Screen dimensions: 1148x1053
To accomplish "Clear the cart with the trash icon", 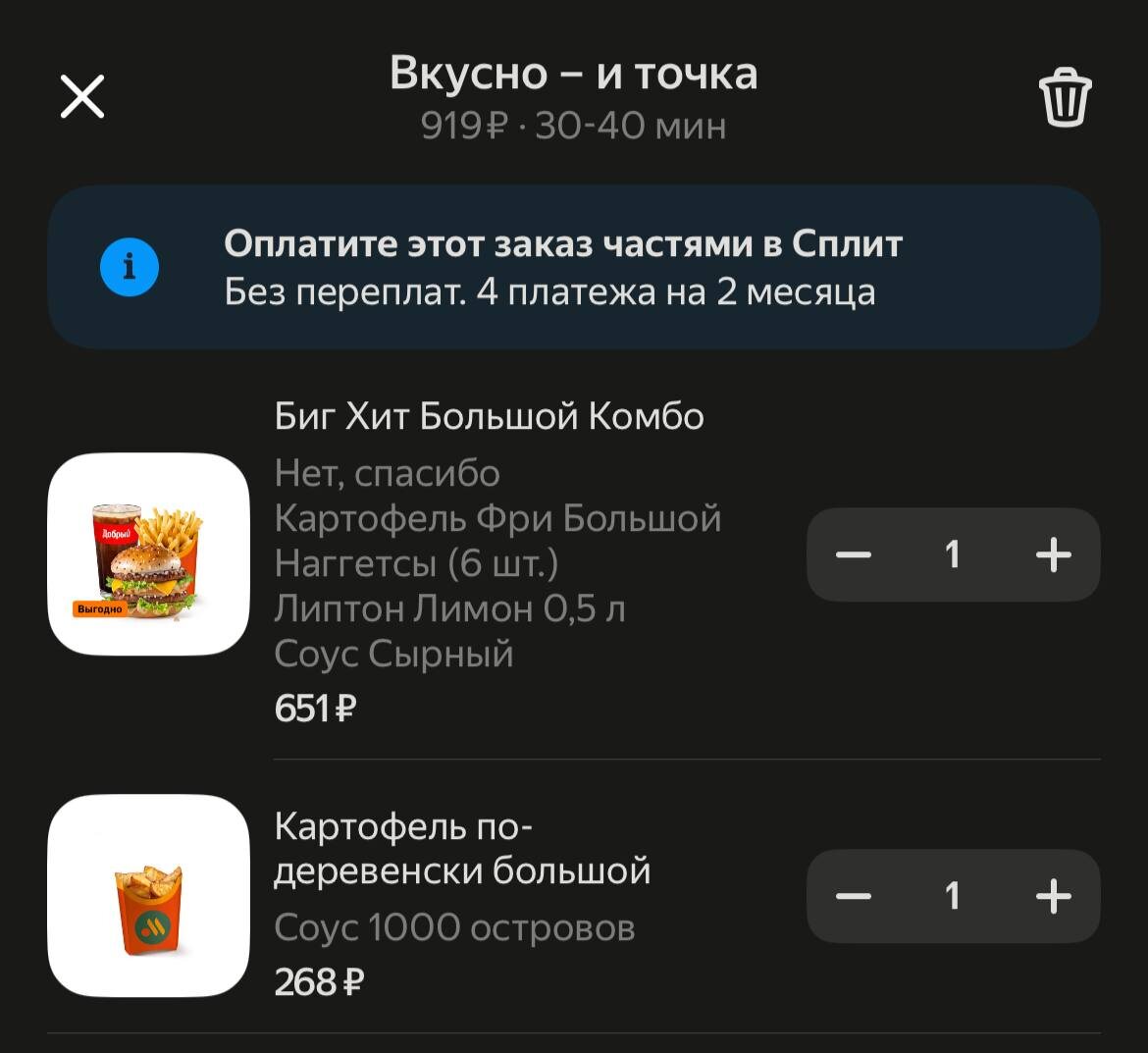I will point(1065,98).
